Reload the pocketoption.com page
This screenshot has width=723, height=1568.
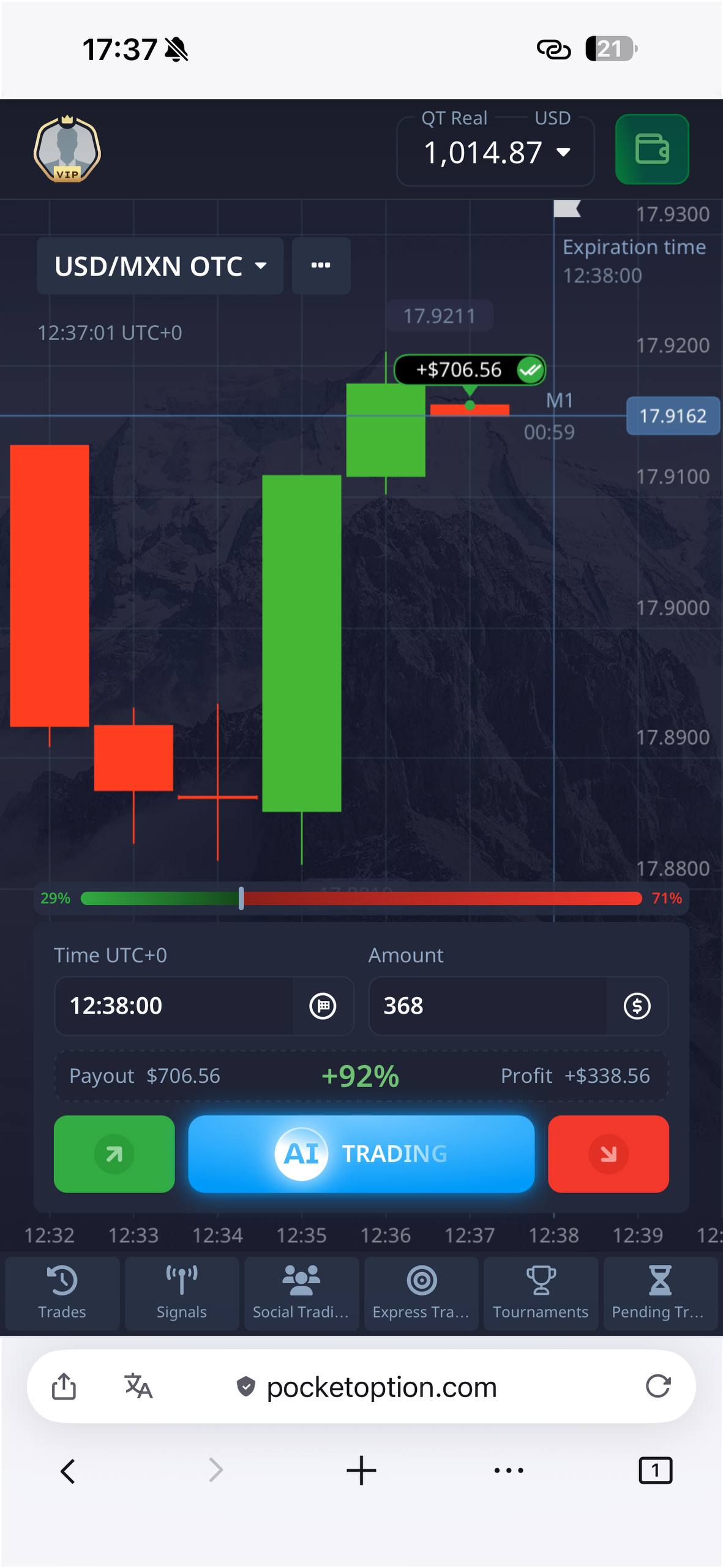click(658, 1385)
